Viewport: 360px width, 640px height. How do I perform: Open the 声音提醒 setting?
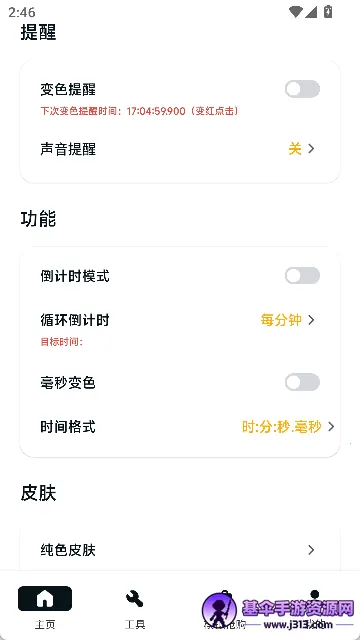[x=180, y=149]
